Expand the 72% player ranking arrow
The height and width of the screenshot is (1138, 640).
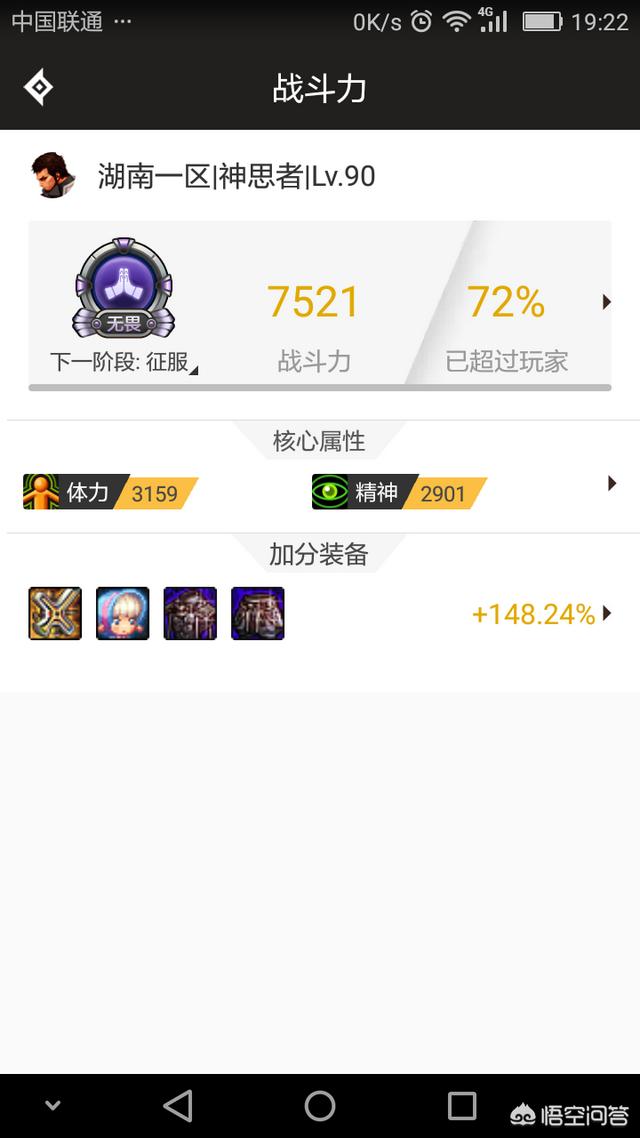point(606,302)
